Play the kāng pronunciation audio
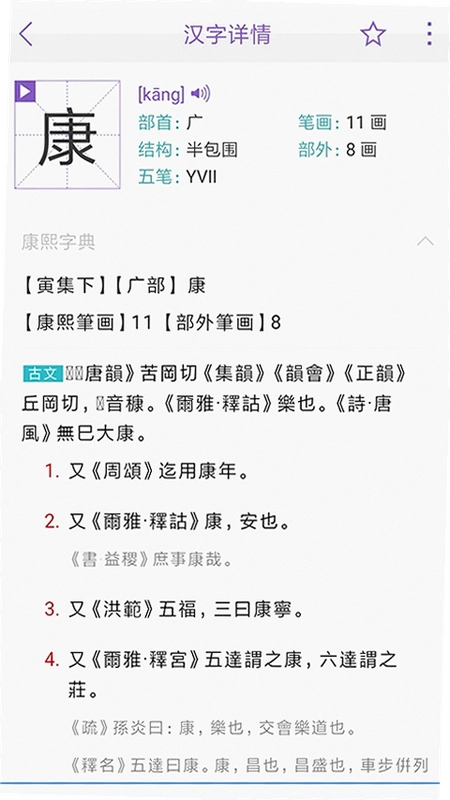This screenshot has height=800, width=450. tap(201, 93)
